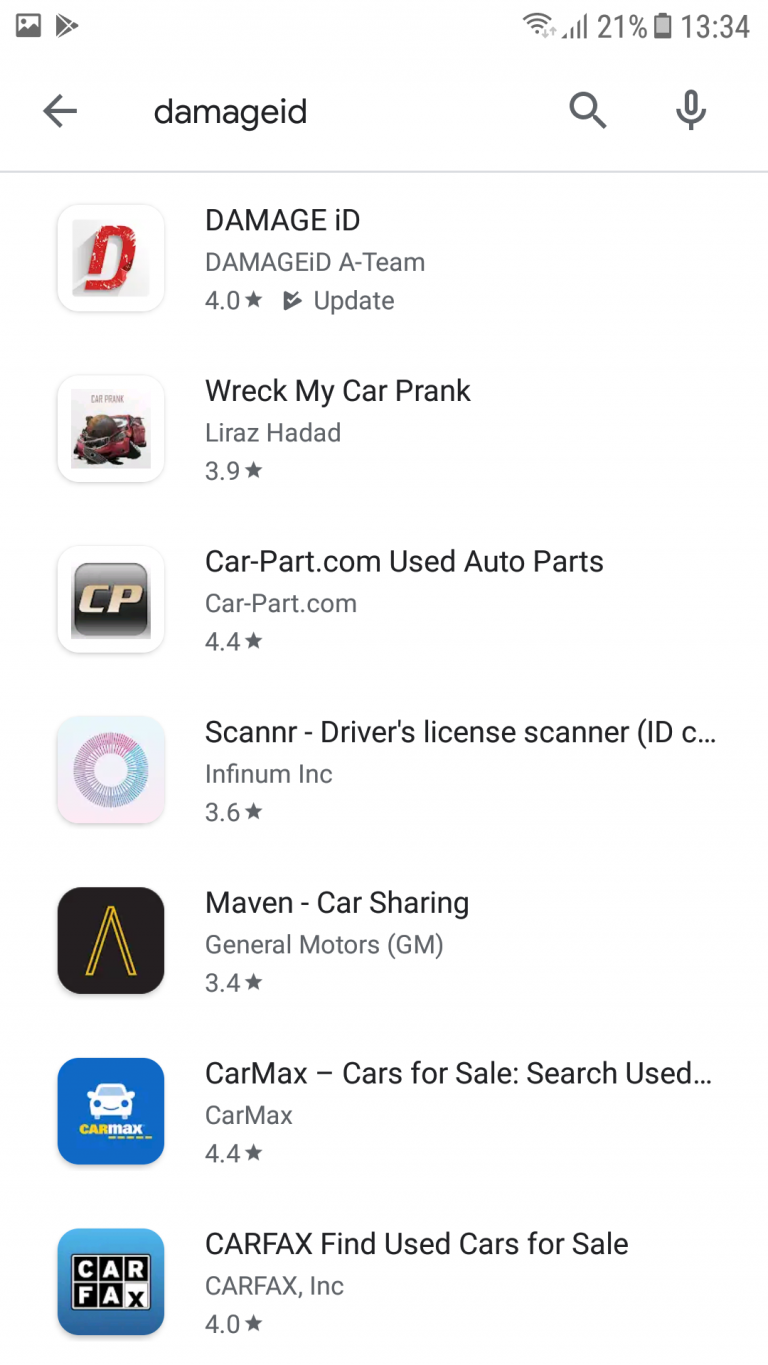Open the Play Store notification icon
Screen dimensions: 768x1365
point(66,25)
